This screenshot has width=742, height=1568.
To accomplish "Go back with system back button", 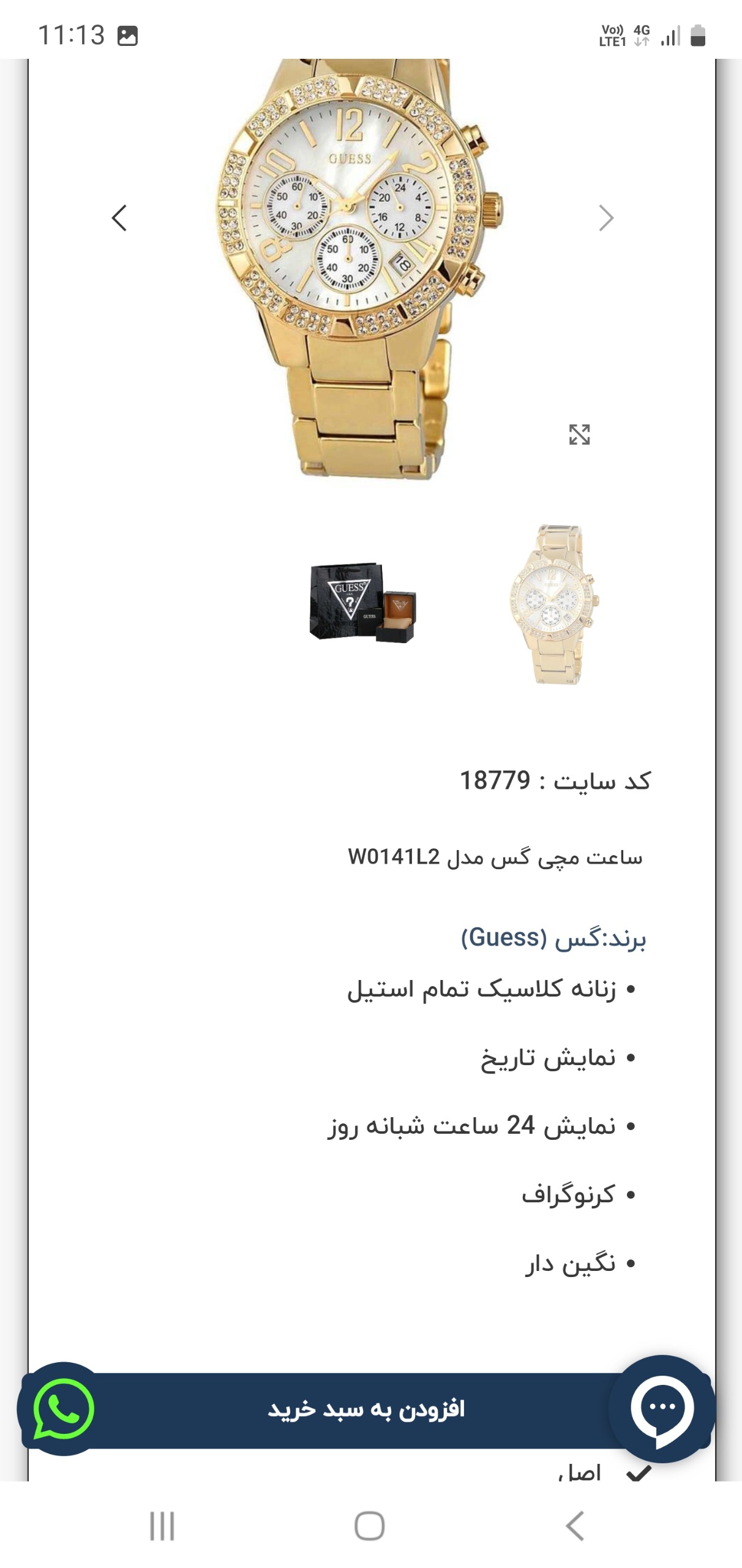I will (575, 1525).
